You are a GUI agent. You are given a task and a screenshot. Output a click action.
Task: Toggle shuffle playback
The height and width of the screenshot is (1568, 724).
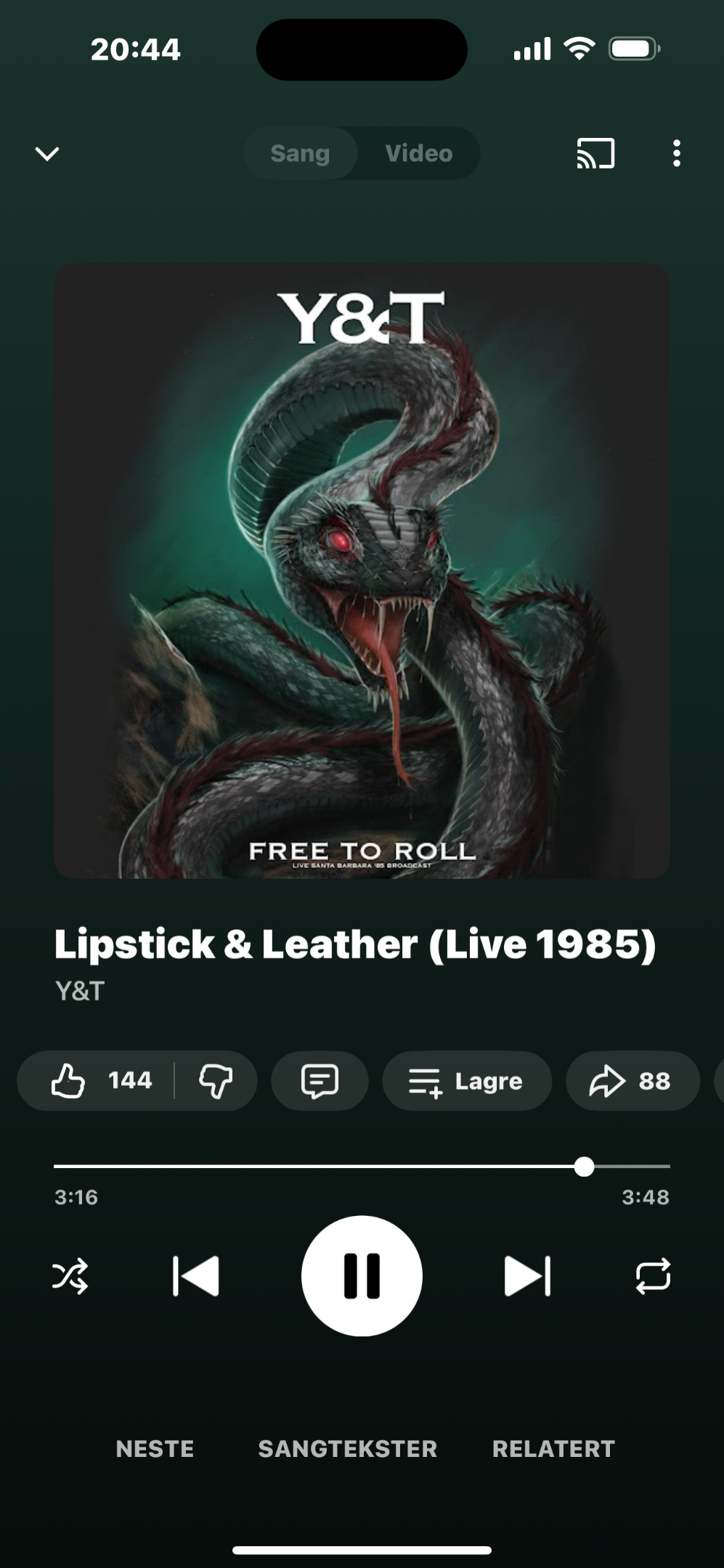click(70, 1276)
